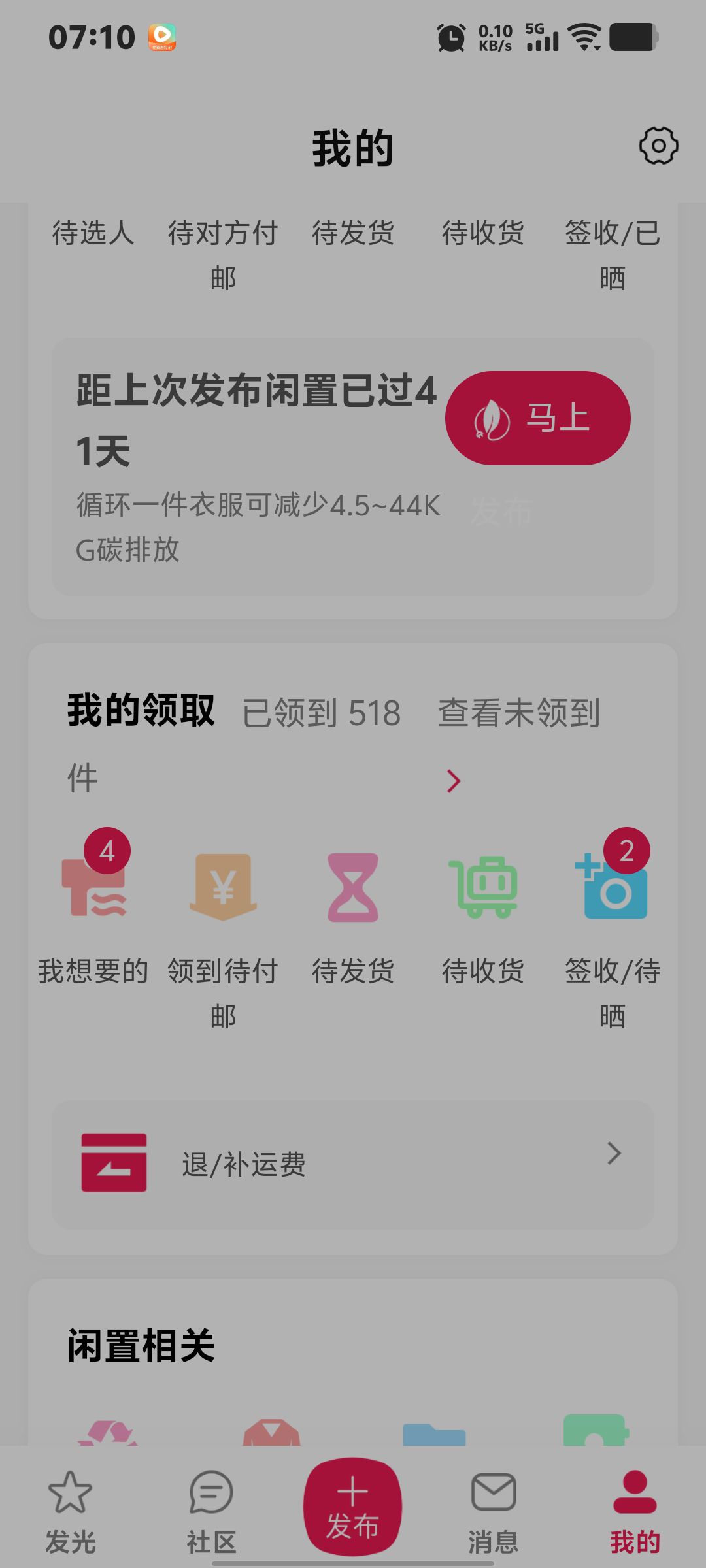Tap the 马上发布 button

click(537, 418)
